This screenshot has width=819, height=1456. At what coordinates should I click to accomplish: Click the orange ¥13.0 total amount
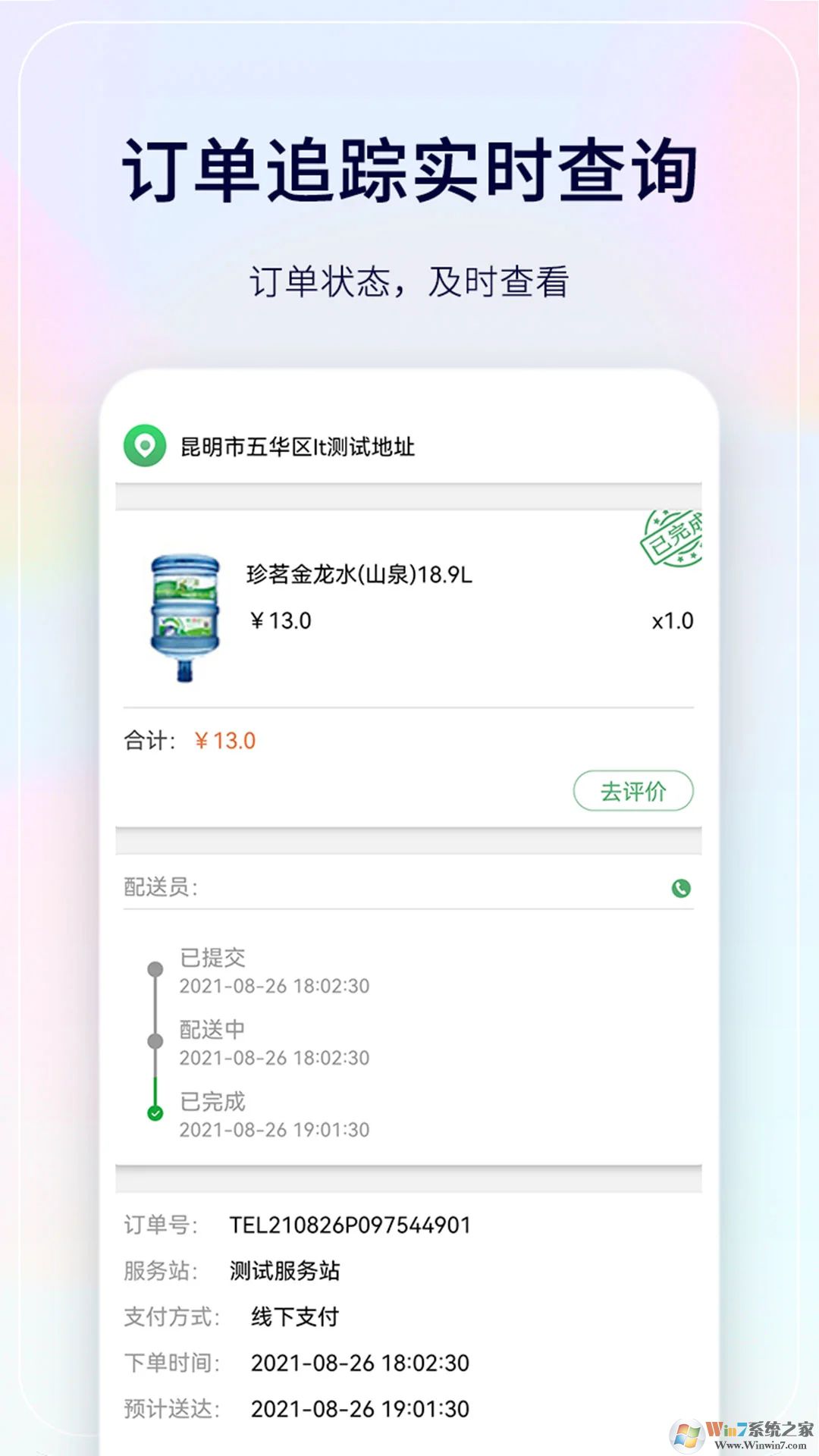(x=224, y=741)
